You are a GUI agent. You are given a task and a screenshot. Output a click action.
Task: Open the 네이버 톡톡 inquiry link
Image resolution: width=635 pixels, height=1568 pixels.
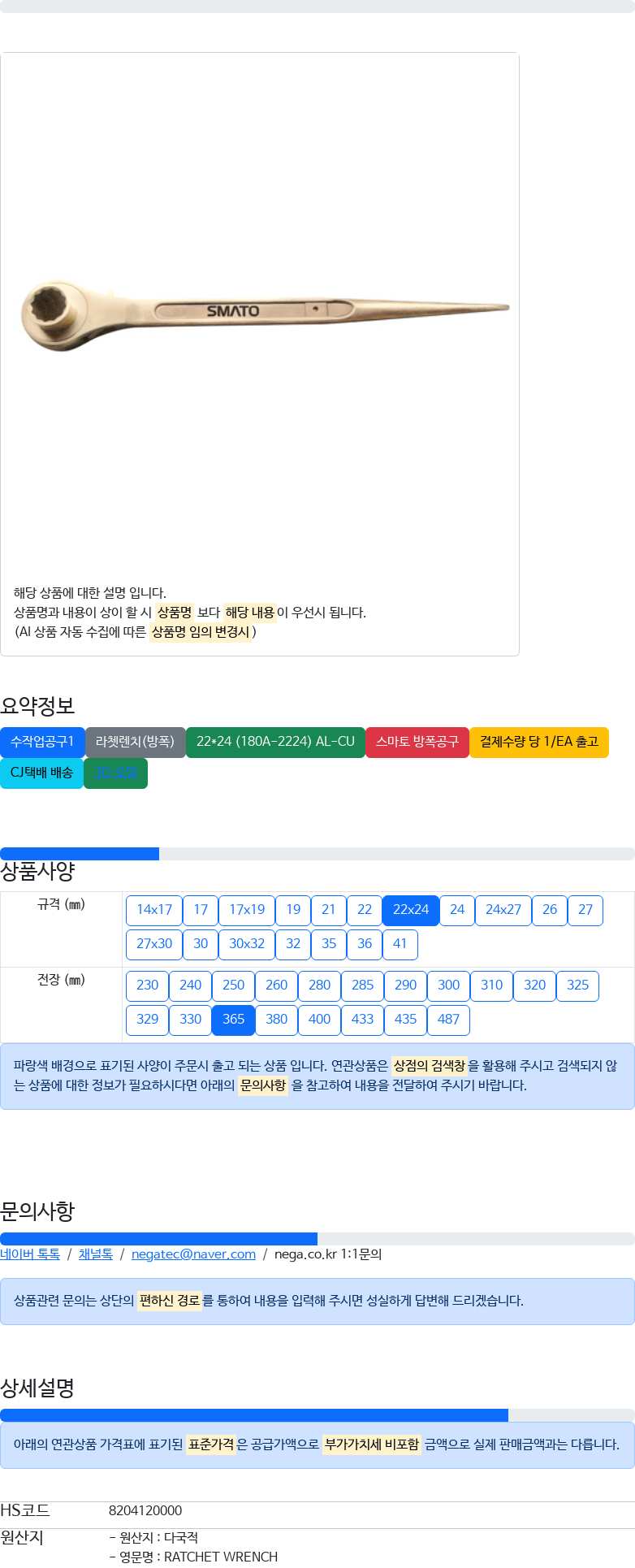coord(30,1254)
